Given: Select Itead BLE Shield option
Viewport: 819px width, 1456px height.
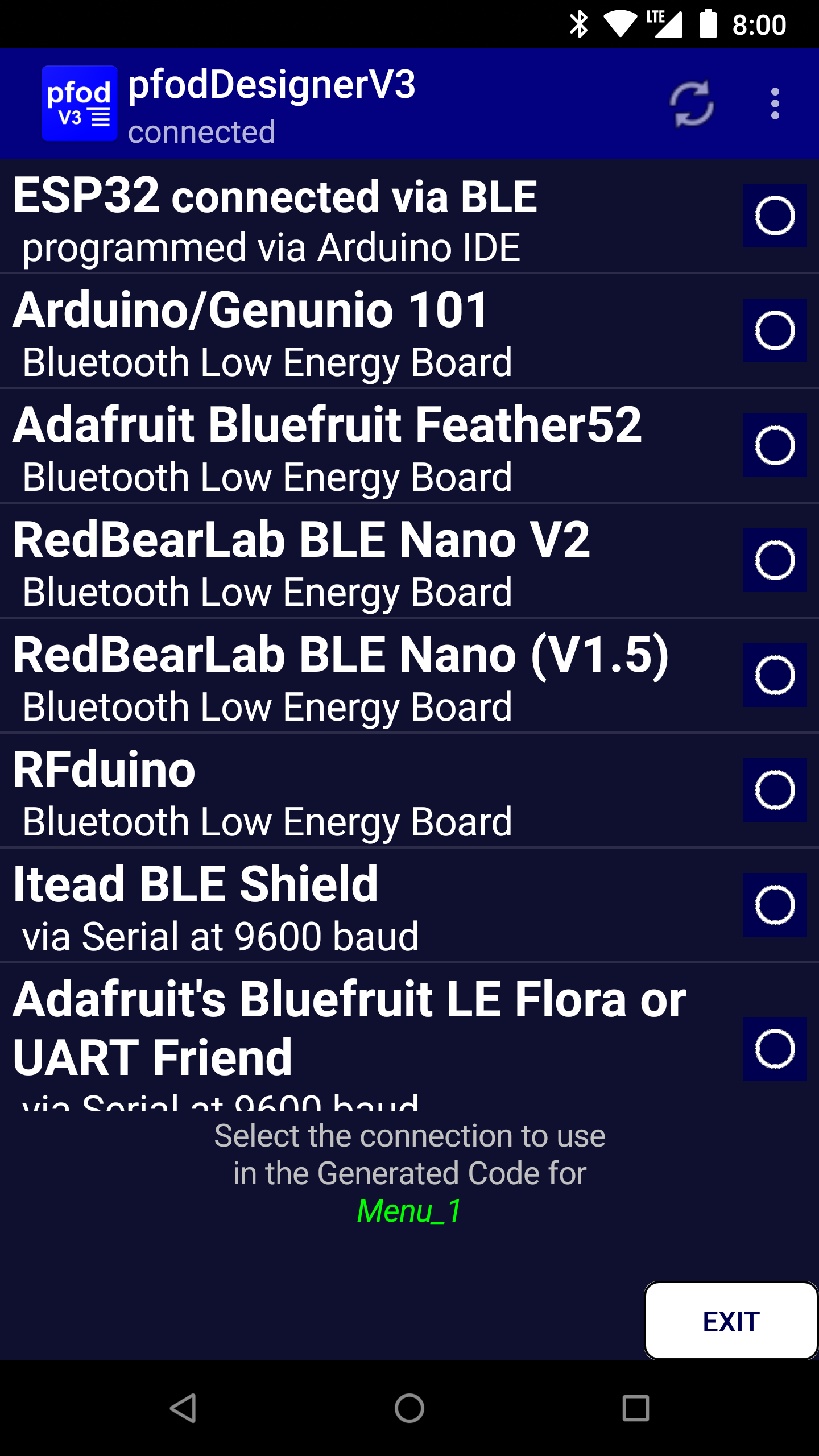Looking at the screenshot, I should click(x=409, y=905).
